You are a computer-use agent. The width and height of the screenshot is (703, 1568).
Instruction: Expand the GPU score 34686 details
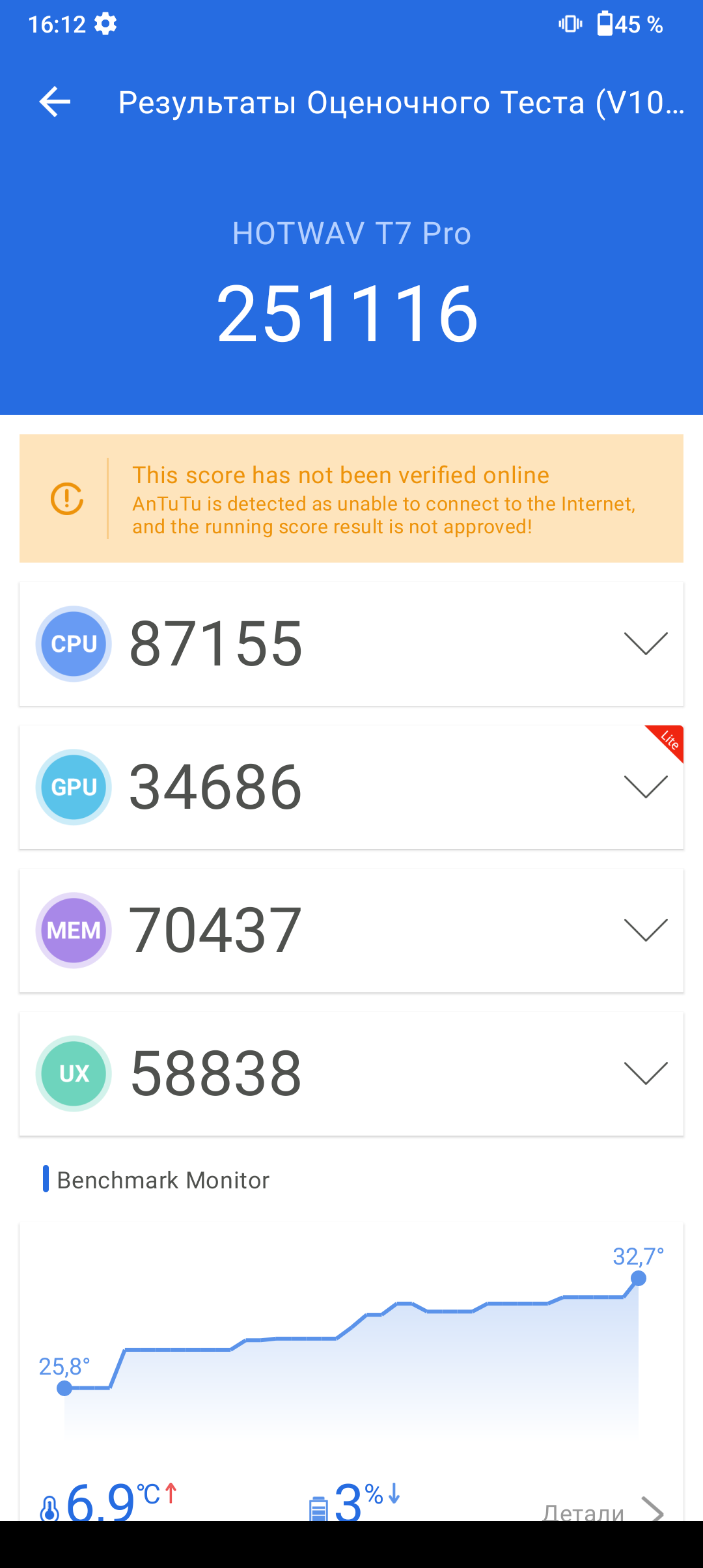click(646, 787)
